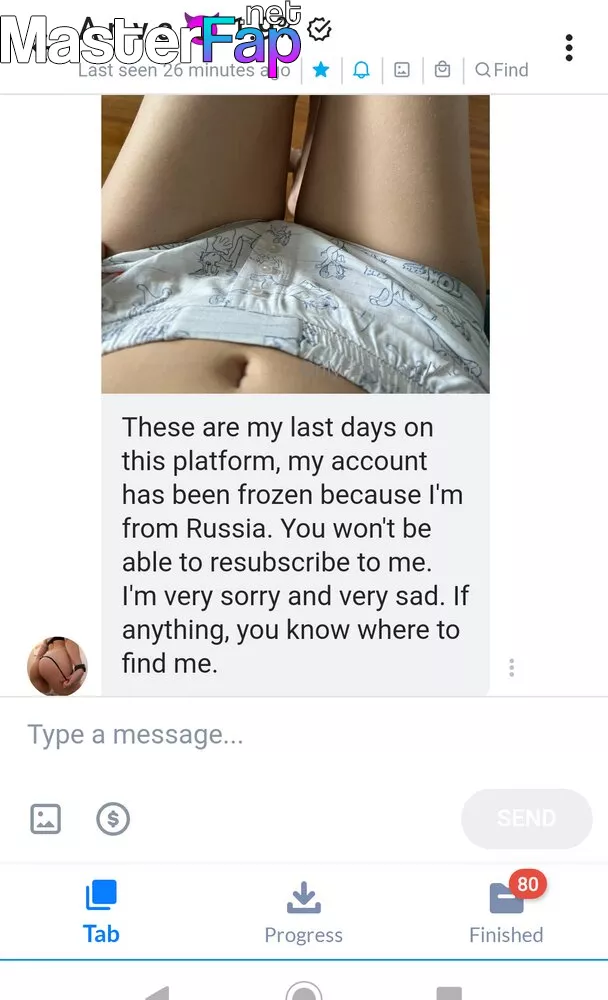This screenshot has height=1000, width=608.
Task: Tap the star icon to favorite chat
Action: pos(321,70)
